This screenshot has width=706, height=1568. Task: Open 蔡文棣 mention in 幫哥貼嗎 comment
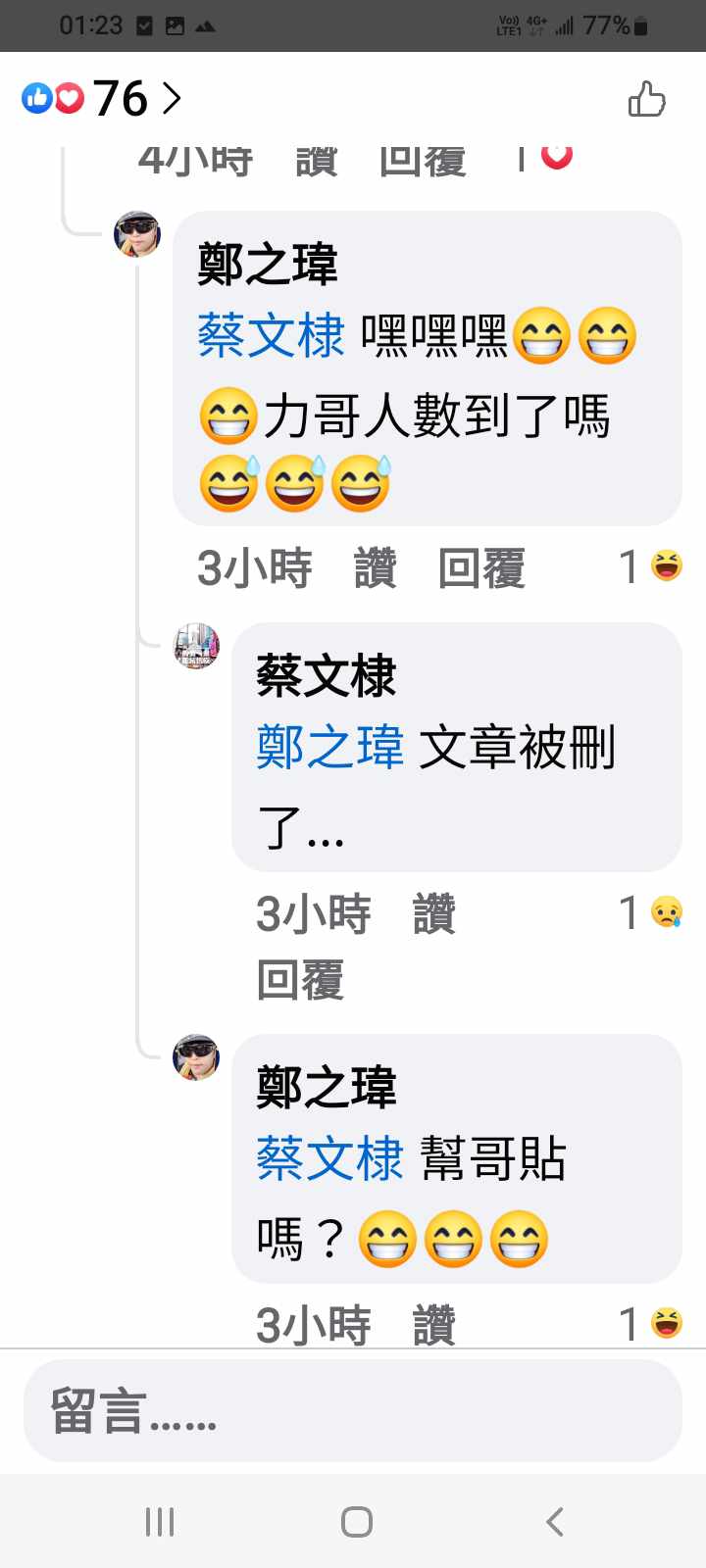coord(329,1158)
